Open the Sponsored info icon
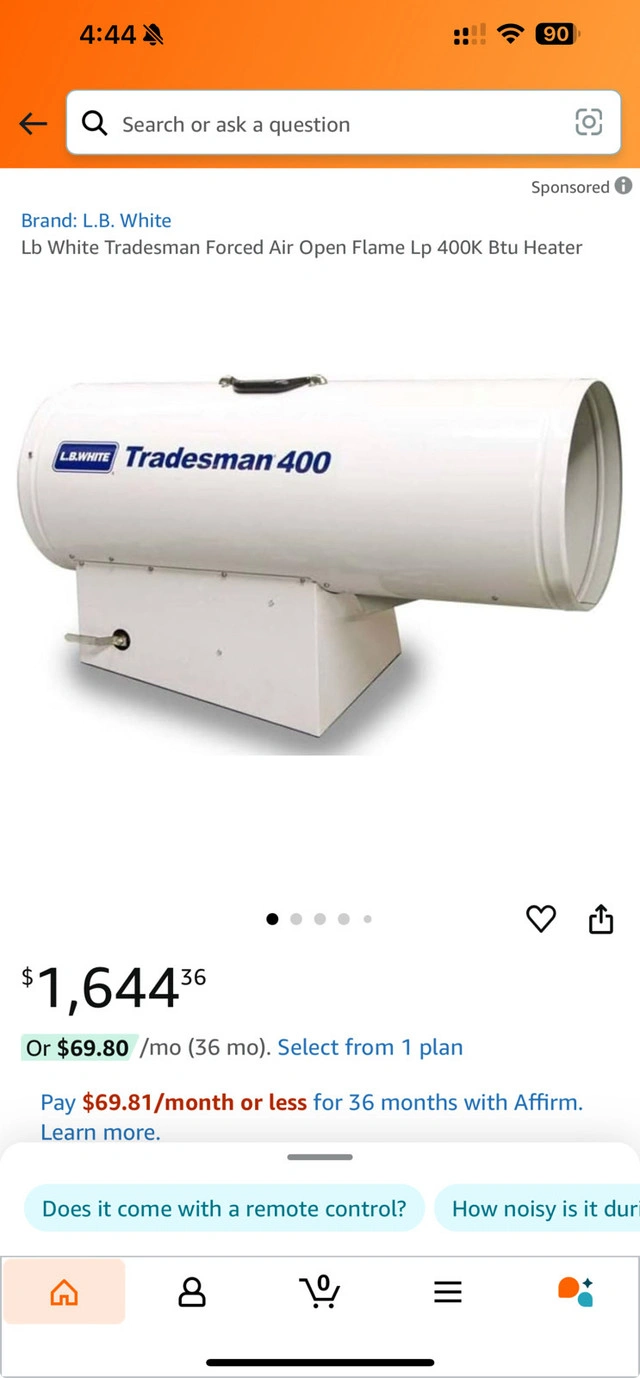640x1378 pixels. (623, 186)
